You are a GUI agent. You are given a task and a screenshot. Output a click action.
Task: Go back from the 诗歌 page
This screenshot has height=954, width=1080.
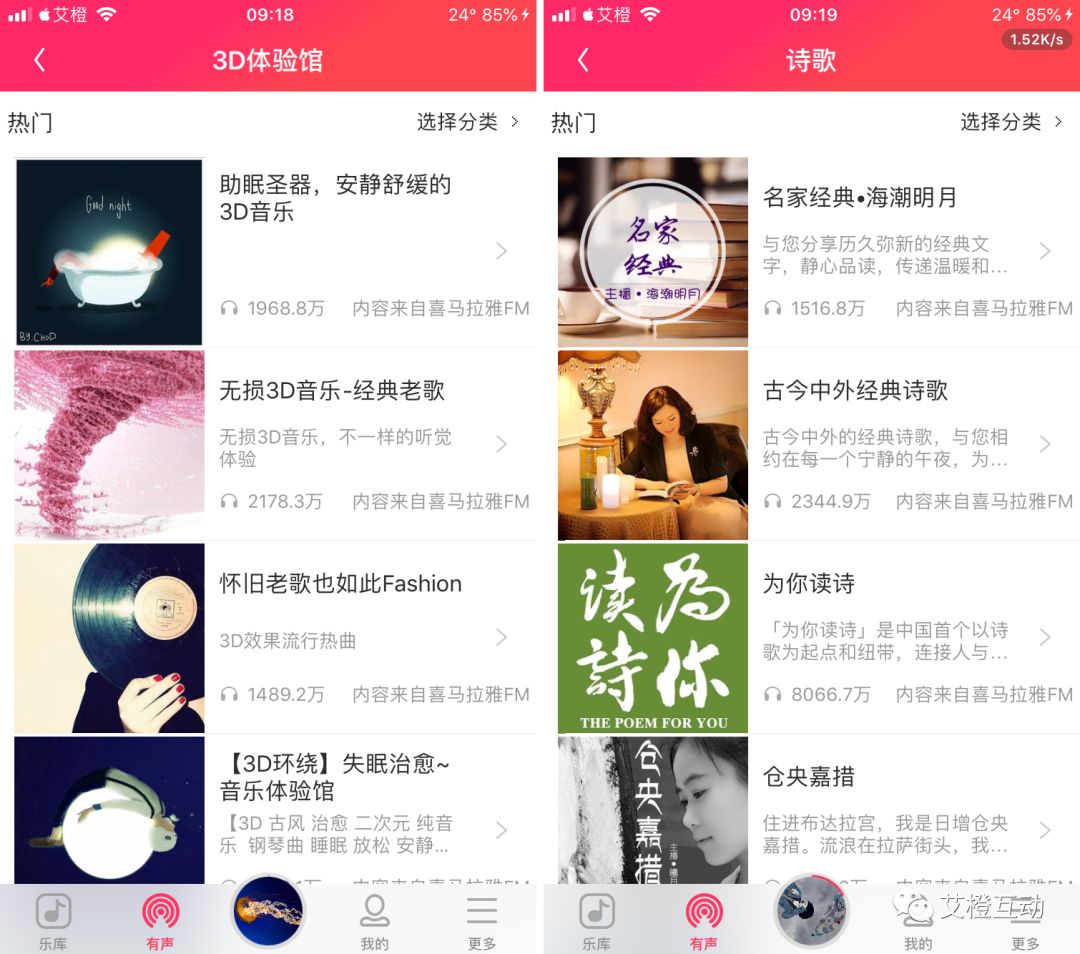(x=583, y=60)
